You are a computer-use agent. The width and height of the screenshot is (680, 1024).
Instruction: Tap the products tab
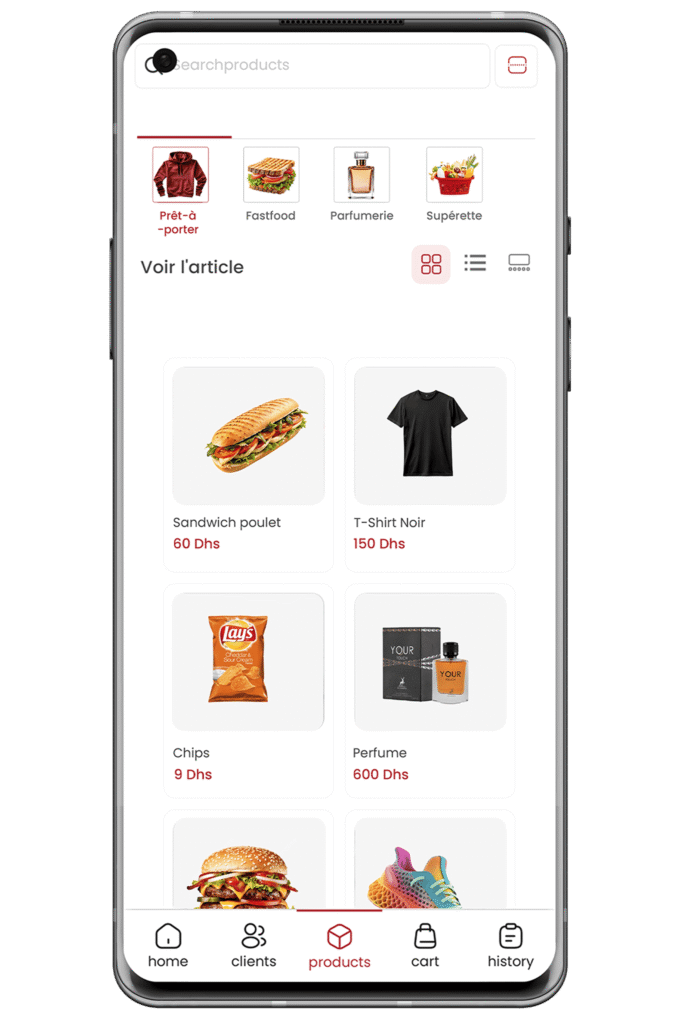339,947
